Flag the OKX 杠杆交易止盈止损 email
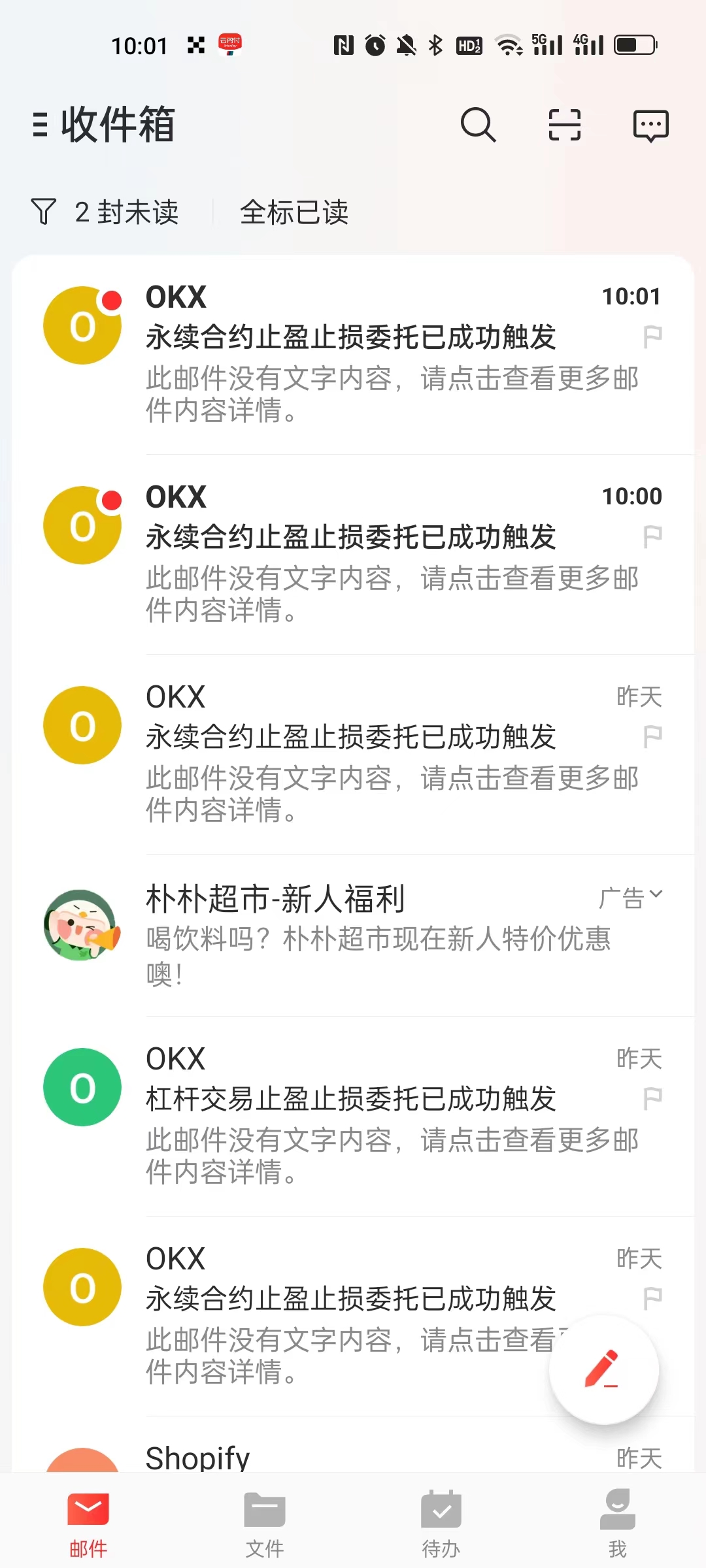The image size is (706, 1568). pos(652,1099)
